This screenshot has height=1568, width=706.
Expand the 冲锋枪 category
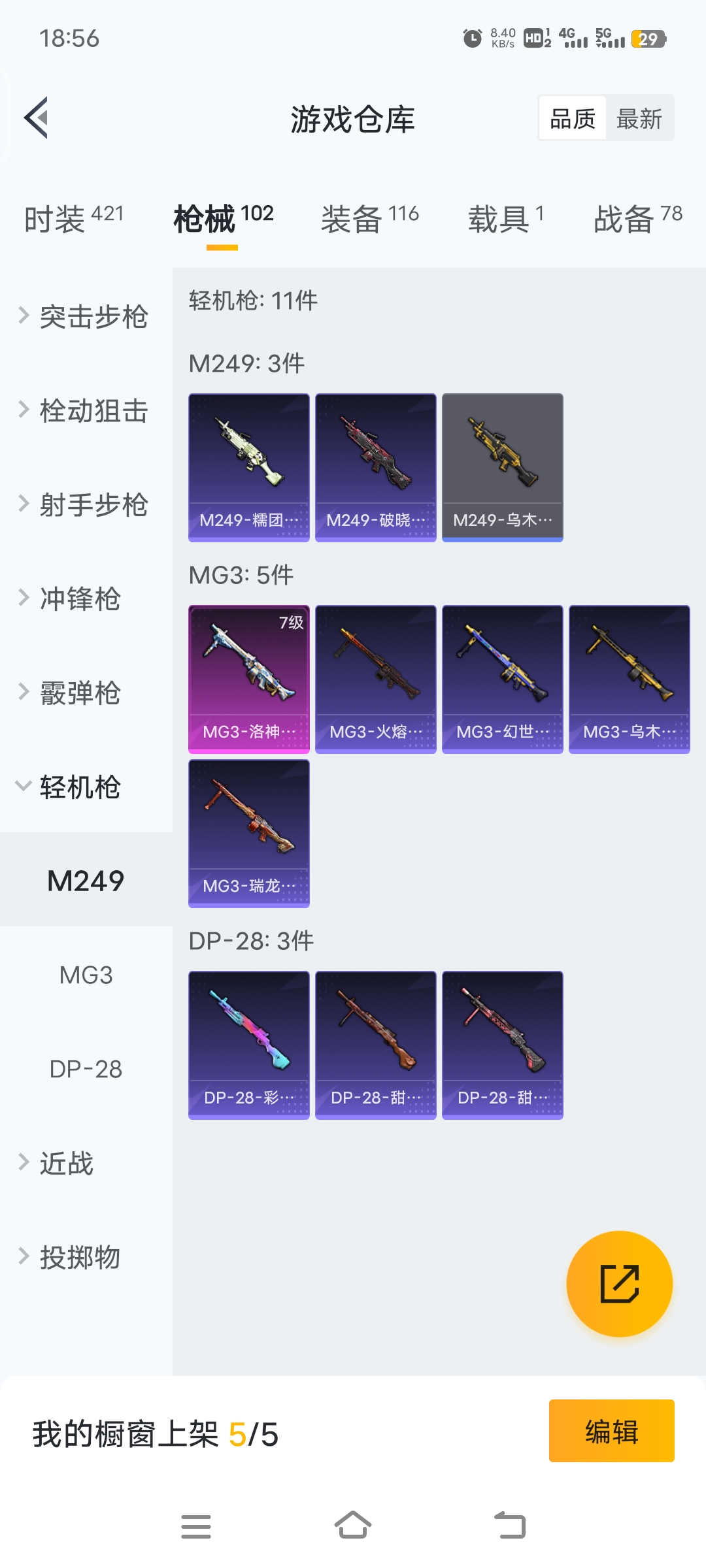78,599
